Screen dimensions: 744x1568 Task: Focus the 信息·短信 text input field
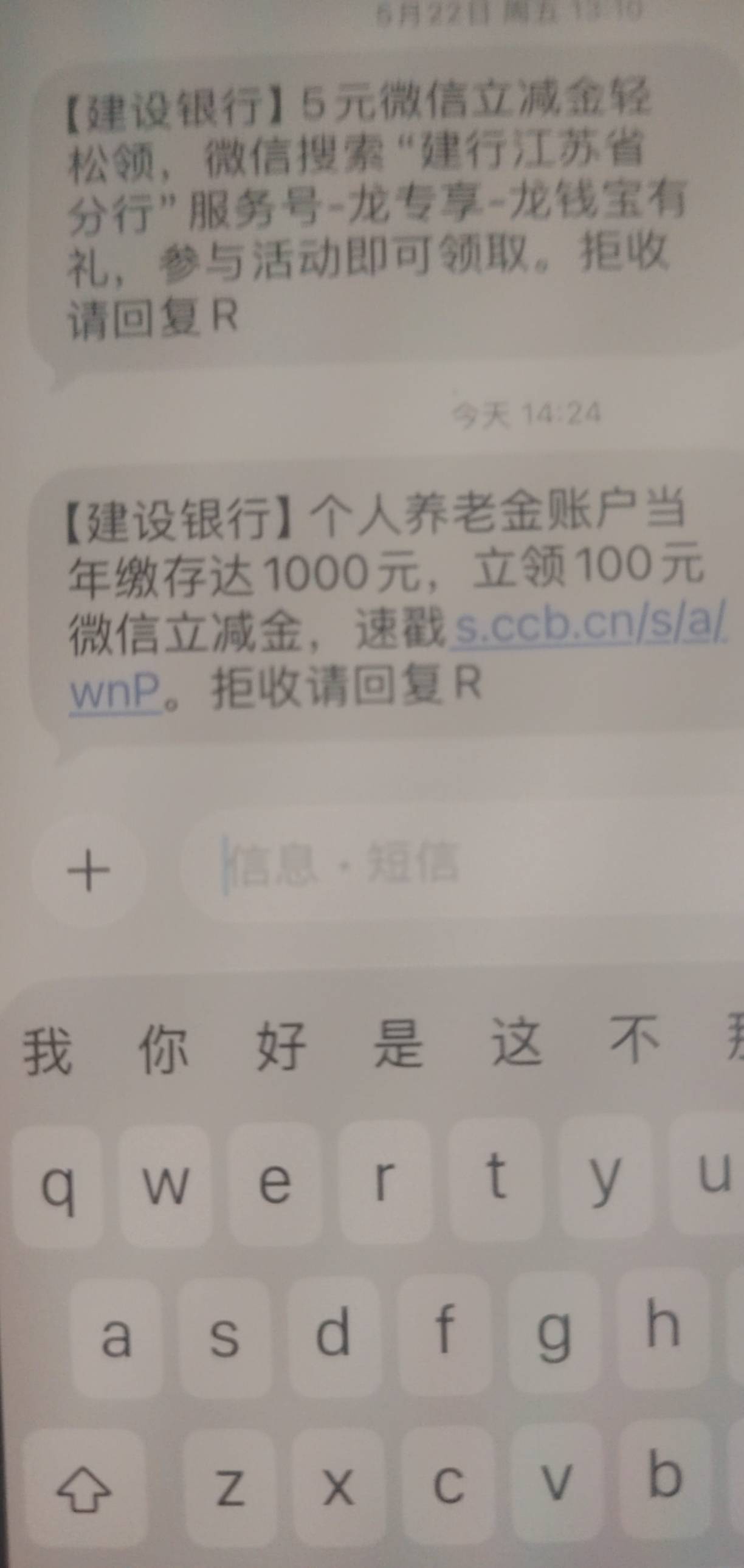pos(463,863)
